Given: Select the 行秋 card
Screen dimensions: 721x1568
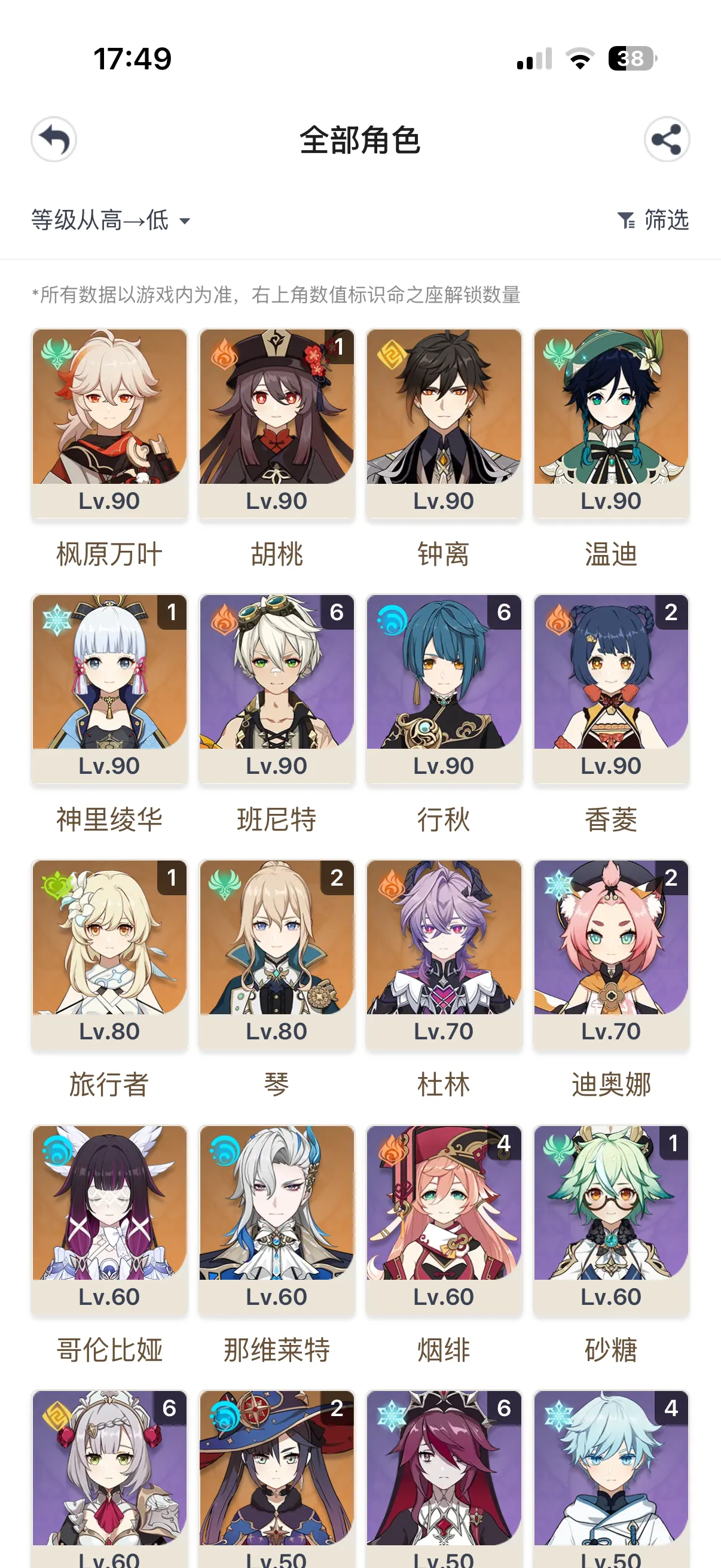Looking at the screenshot, I should [444, 688].
